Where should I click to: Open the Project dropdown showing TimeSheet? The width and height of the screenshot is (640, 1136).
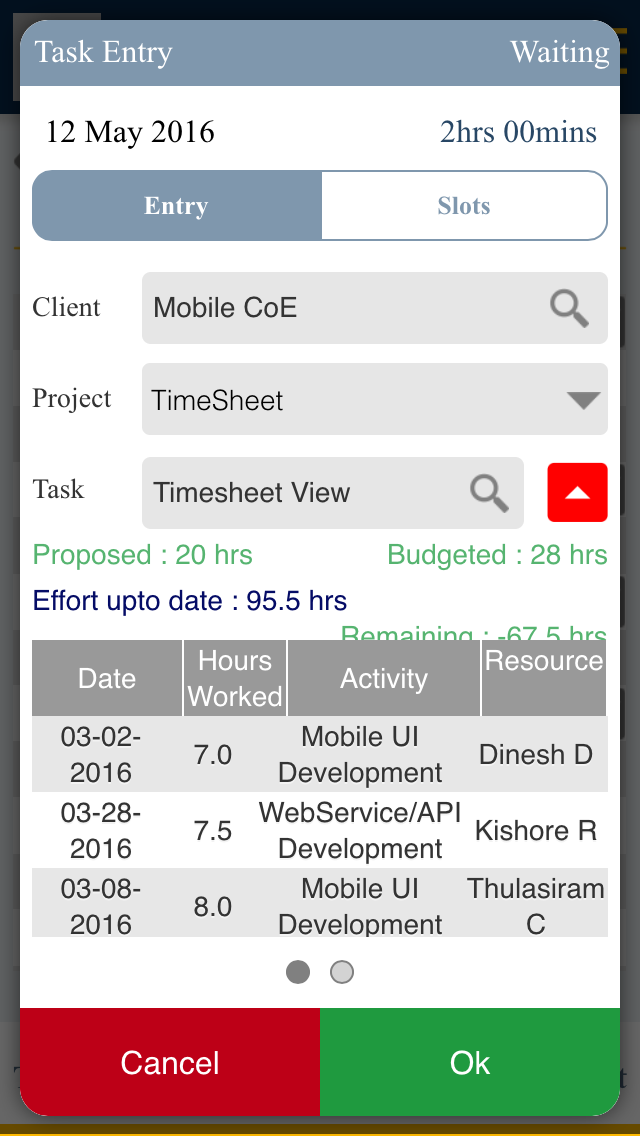pyautogui.click(x=375, y=399)
